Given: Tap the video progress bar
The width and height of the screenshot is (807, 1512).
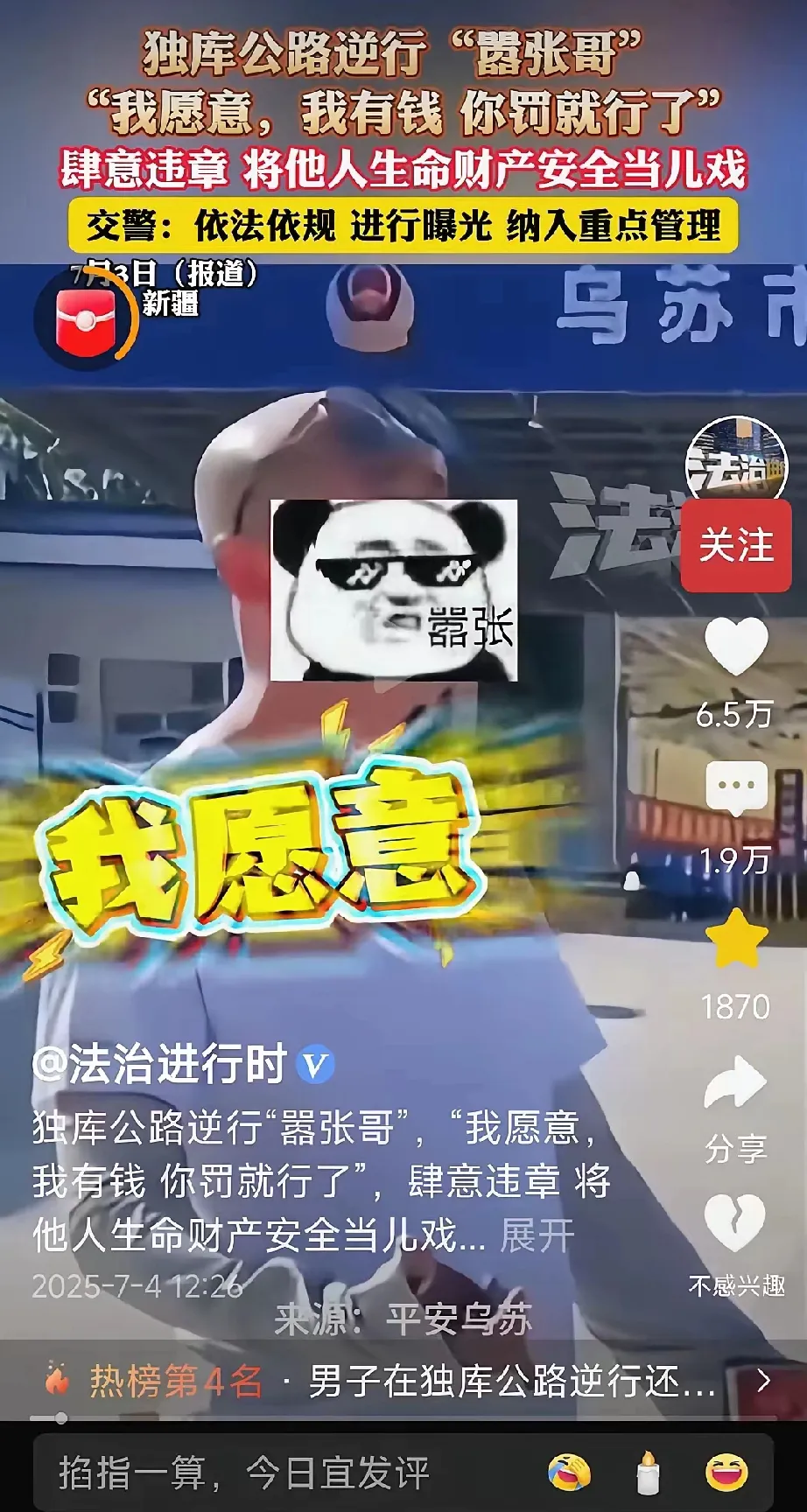Looking at the screenshot, I should point(403,1418).
